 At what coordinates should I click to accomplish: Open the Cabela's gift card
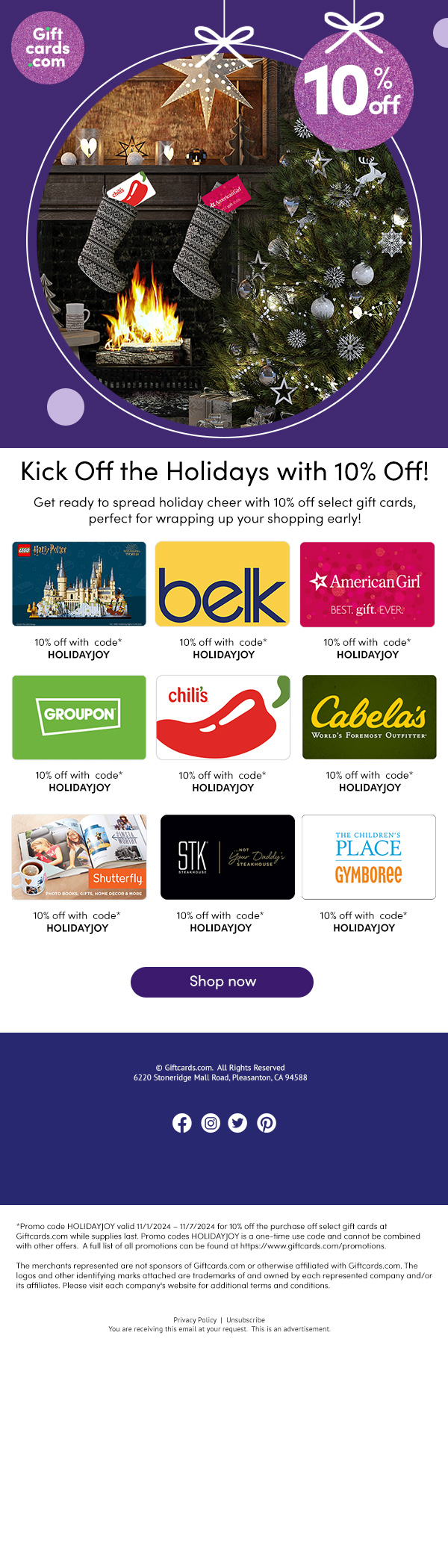tap(369, 717)
